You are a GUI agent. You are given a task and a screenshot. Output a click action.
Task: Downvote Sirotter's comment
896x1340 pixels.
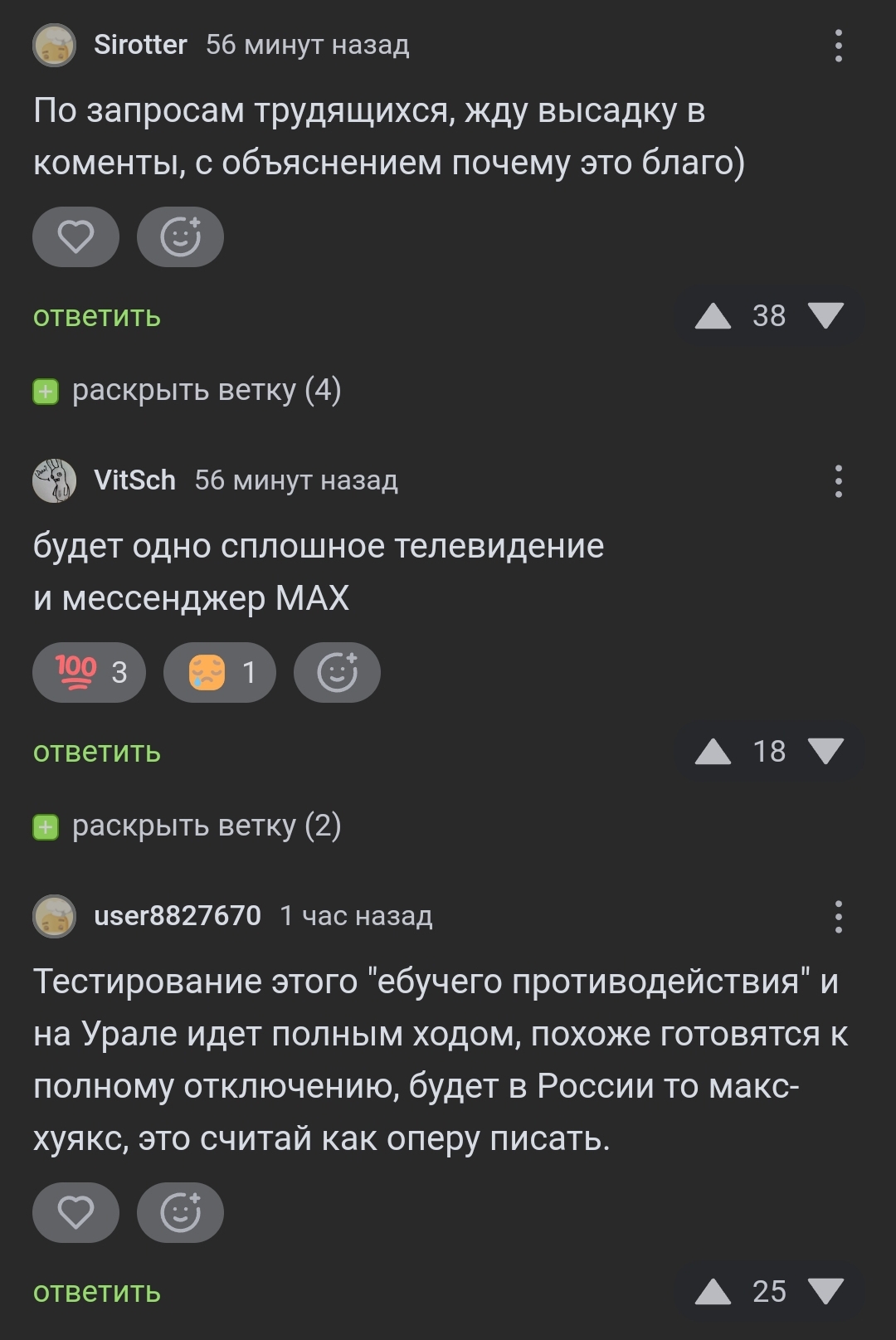click(825, 316)
